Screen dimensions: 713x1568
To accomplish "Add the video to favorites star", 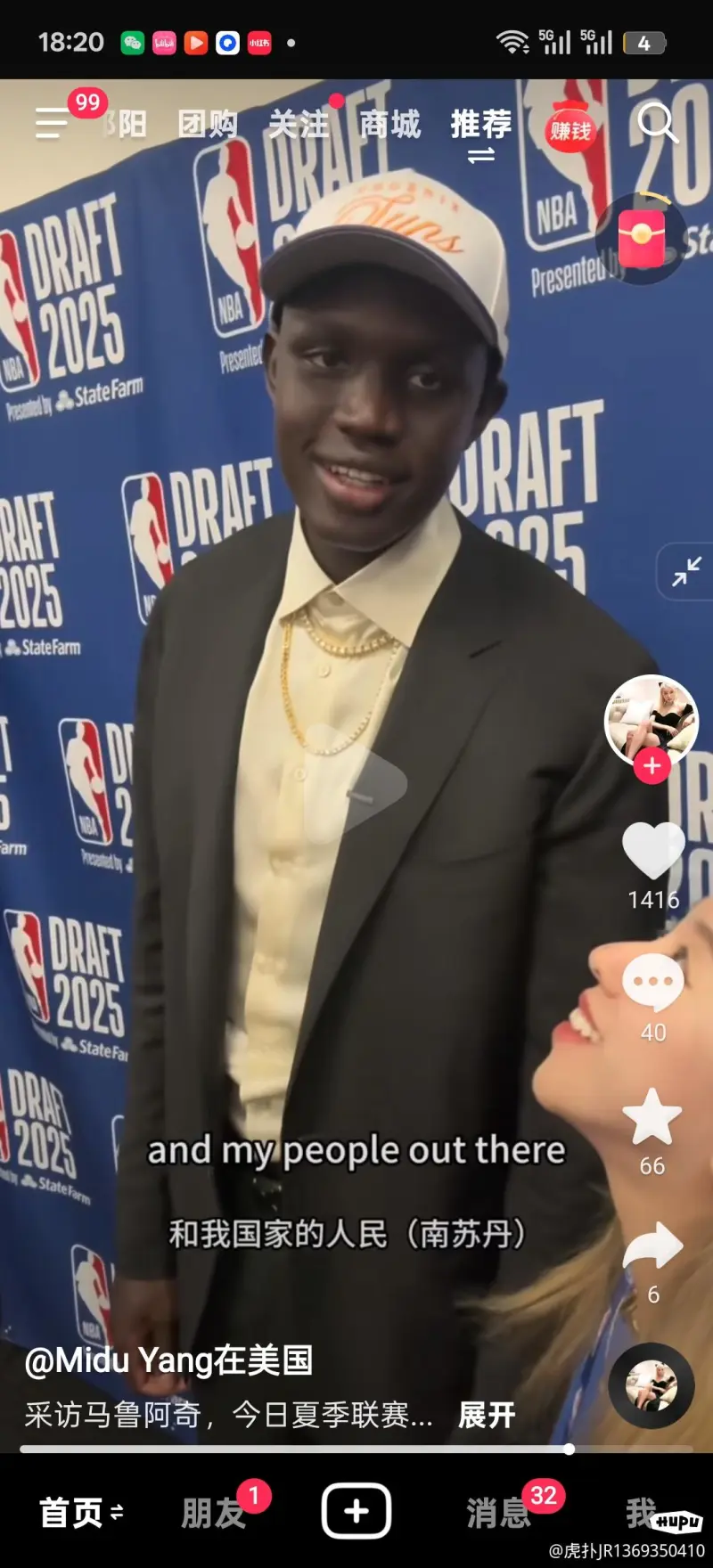I will tap(652, 1115).
